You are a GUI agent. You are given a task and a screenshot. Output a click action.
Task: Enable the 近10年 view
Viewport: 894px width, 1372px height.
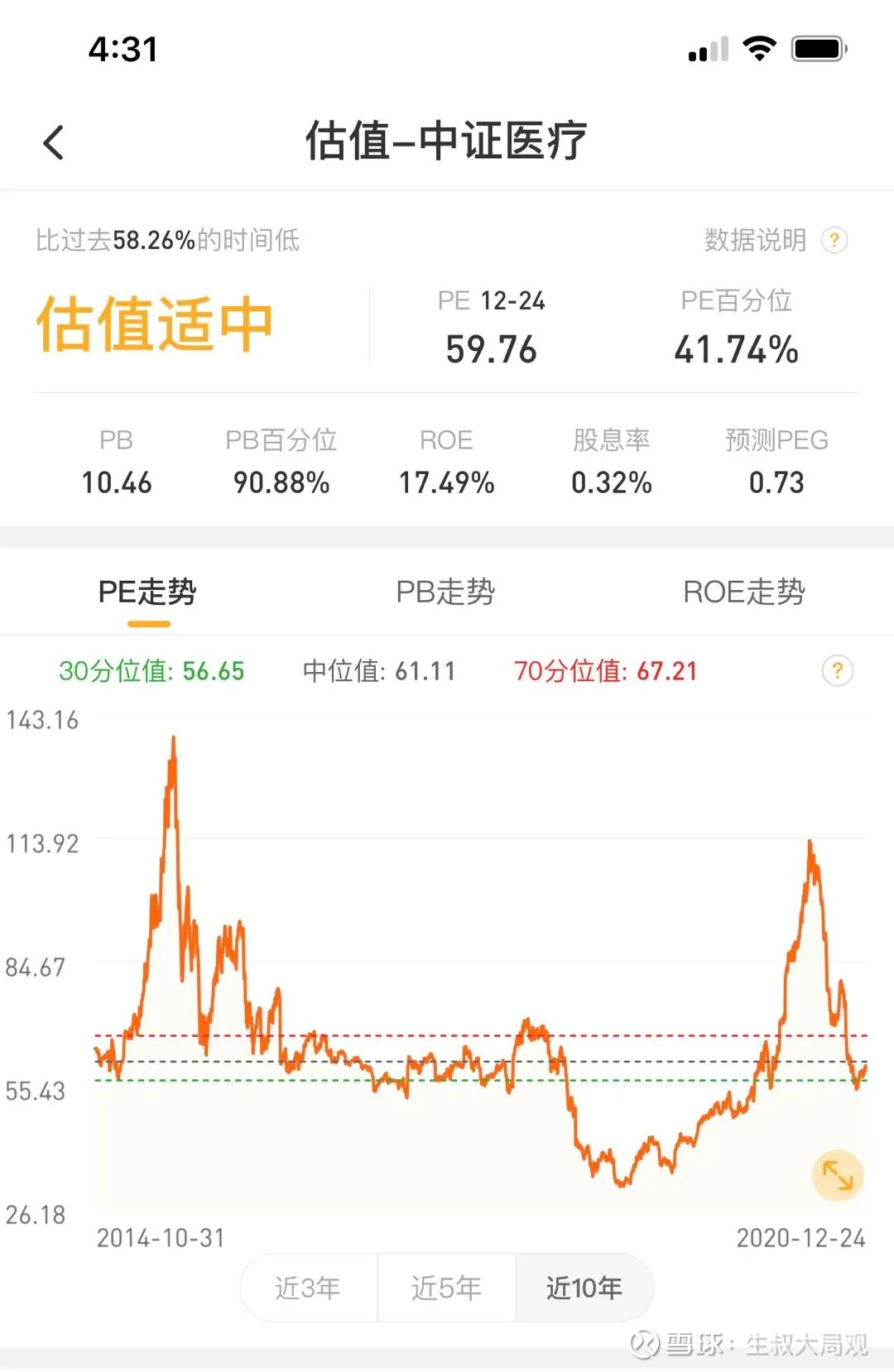click(584, 1288)
